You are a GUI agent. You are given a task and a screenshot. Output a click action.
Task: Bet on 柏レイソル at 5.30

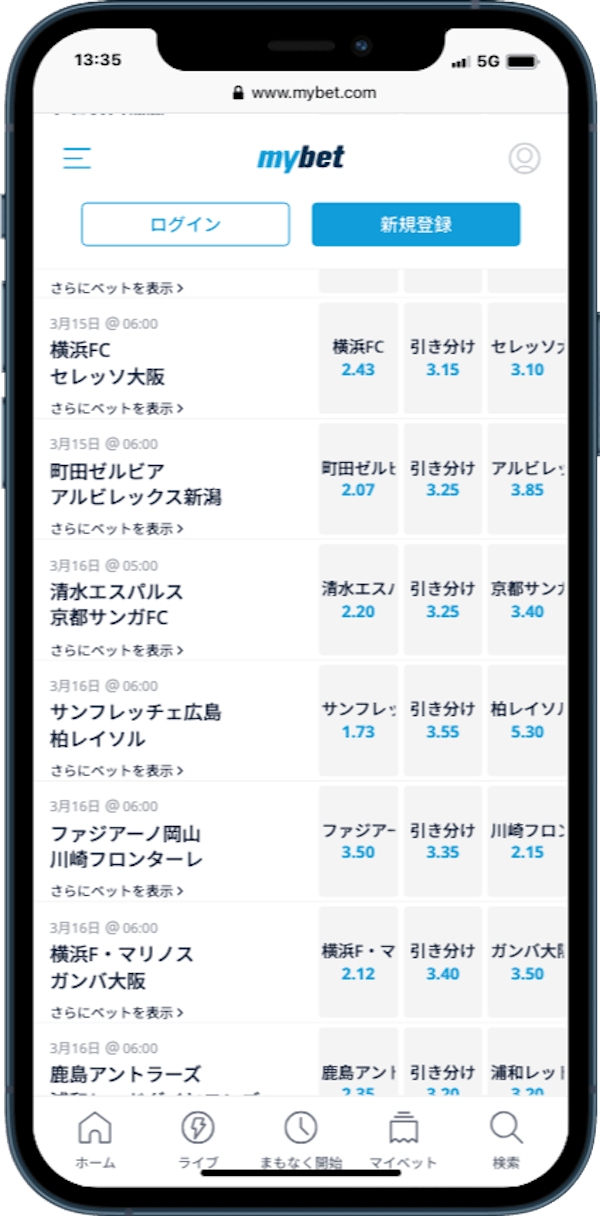(527, 721)
